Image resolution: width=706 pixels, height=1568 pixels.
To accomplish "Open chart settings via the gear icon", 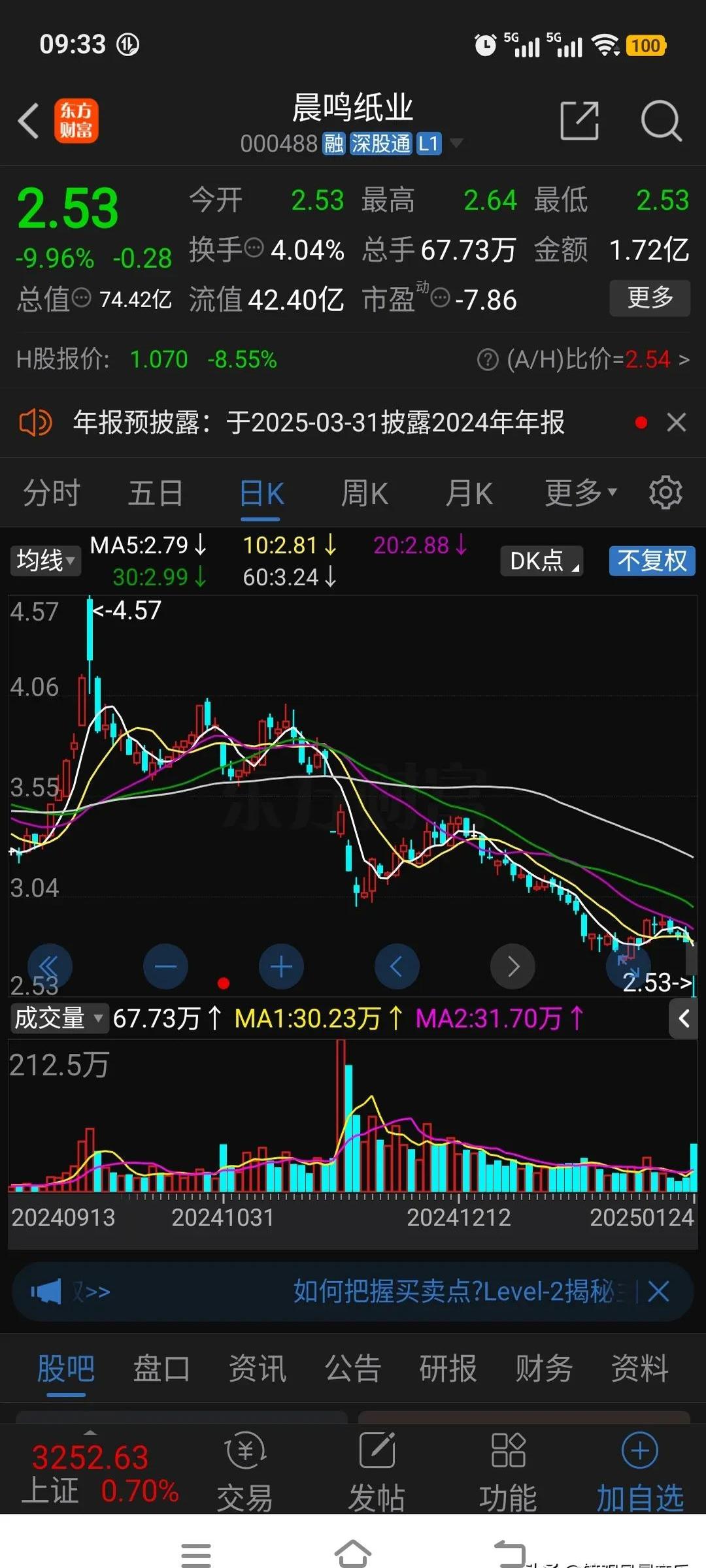I will click(x=665, y=492).
